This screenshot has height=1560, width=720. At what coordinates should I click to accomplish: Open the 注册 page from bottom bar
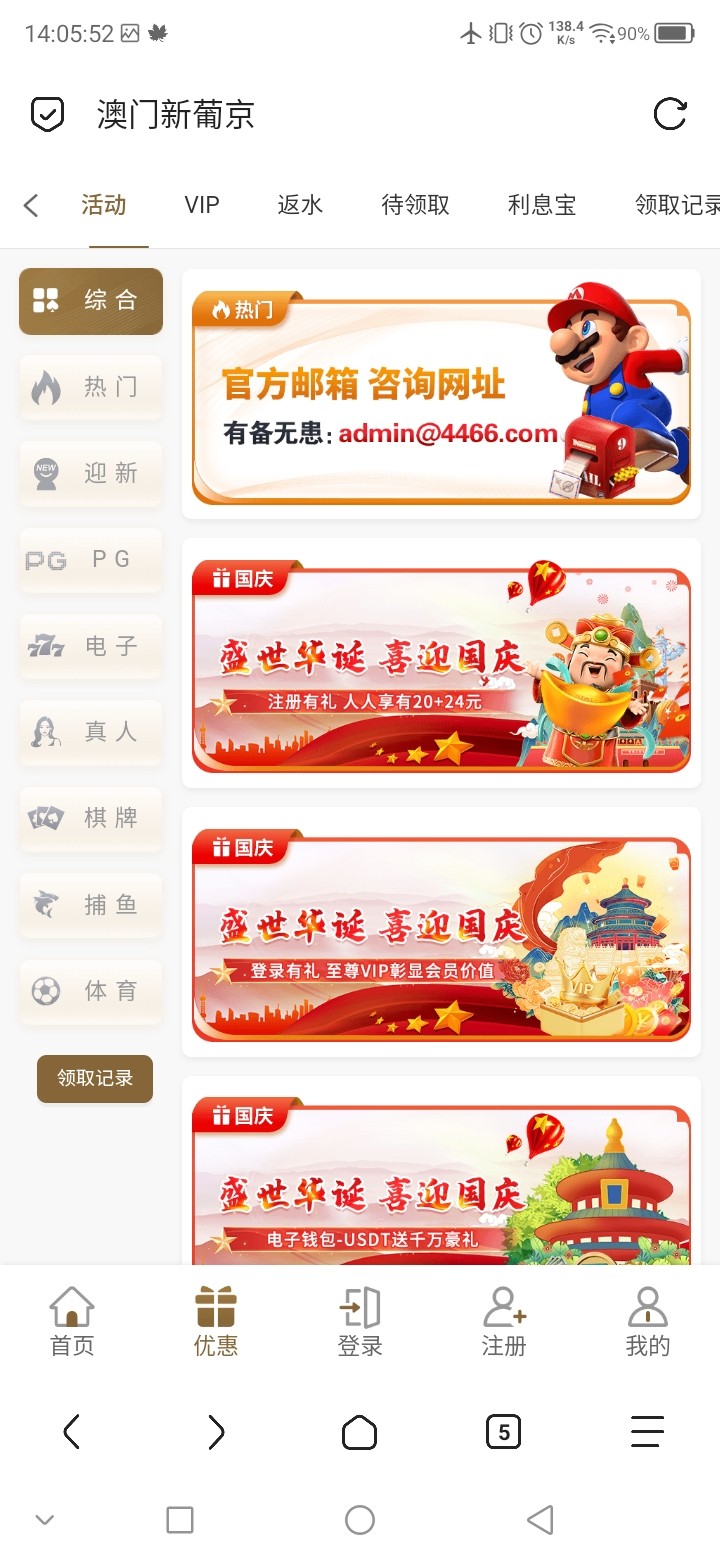click(x=504, y=1322)
